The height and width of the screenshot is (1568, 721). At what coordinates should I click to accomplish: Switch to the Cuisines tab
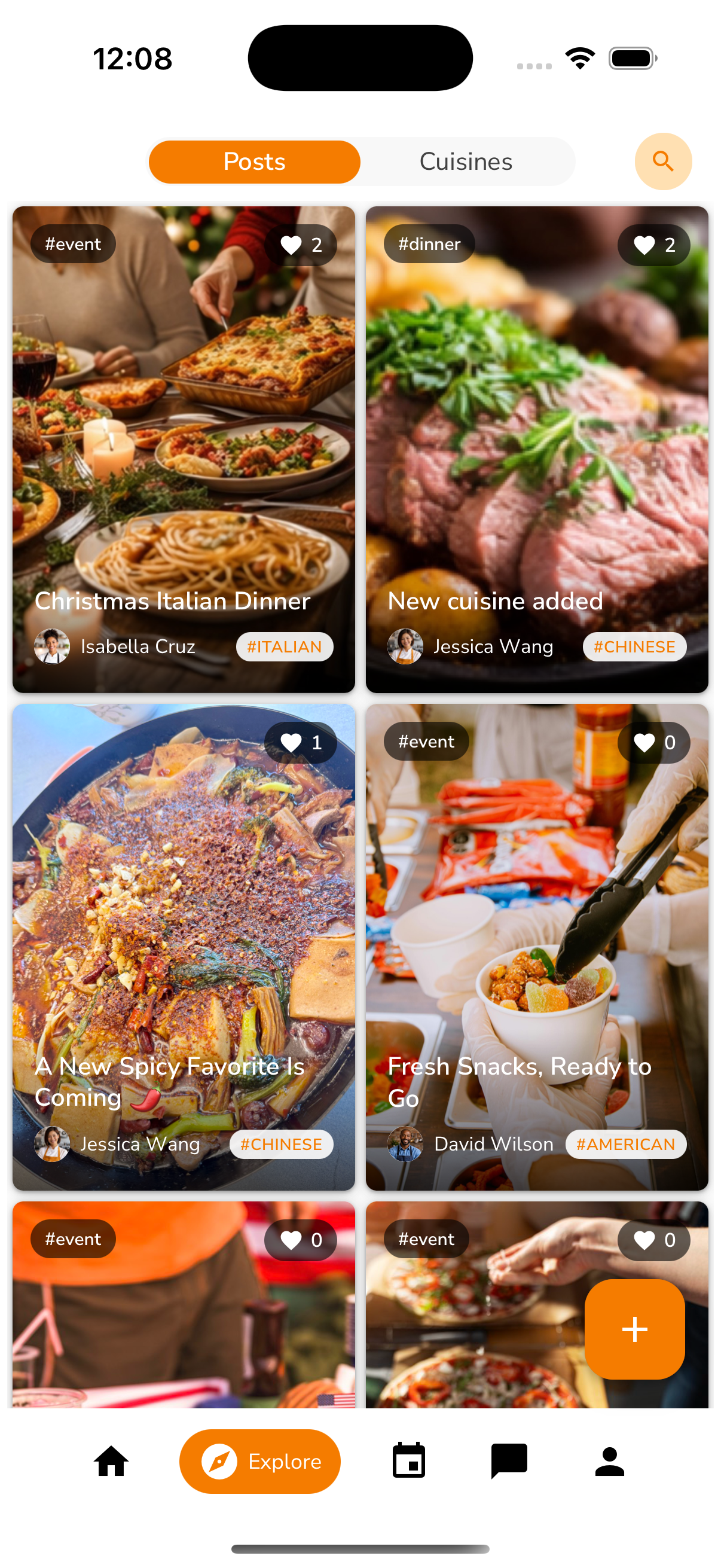(466, 161)
